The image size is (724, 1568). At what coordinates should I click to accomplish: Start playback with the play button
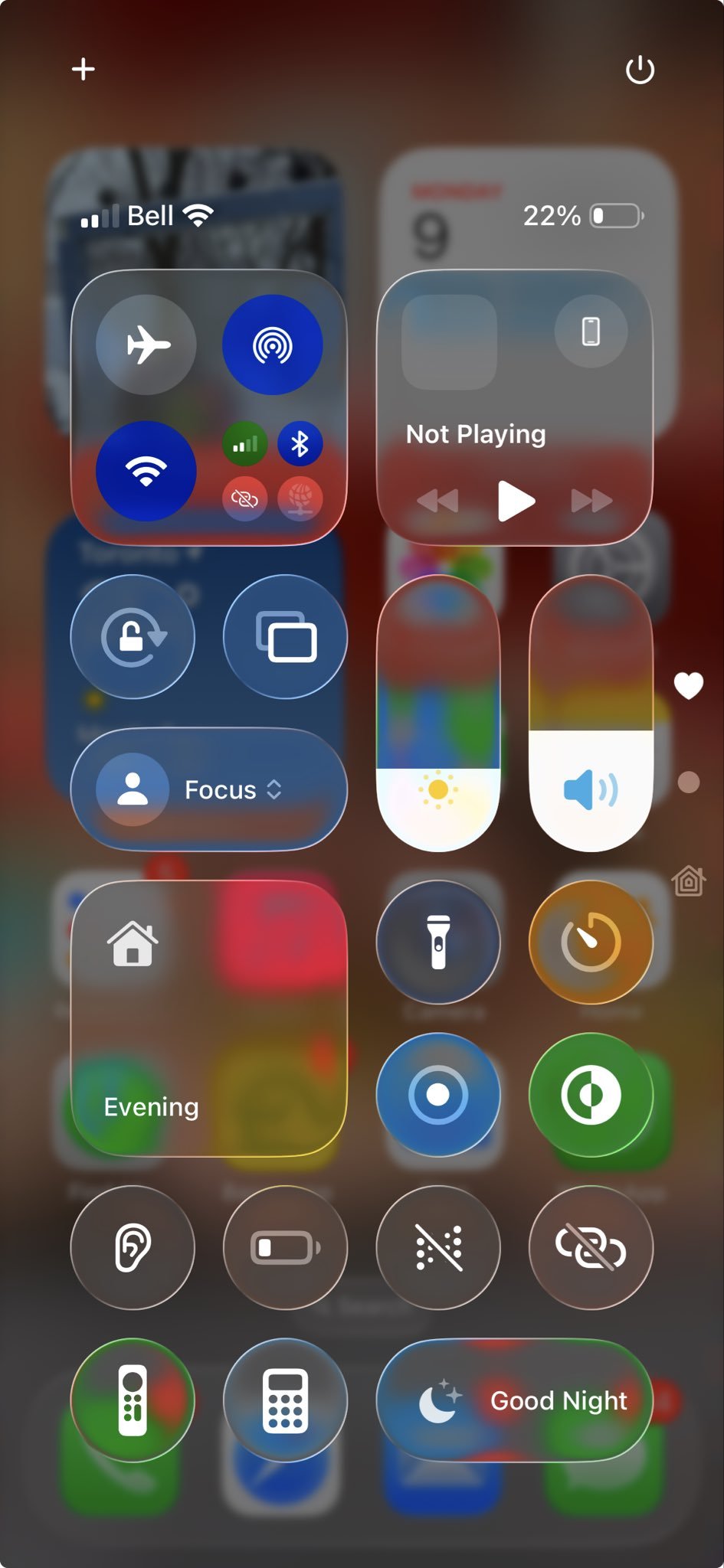tap(516, 501)
